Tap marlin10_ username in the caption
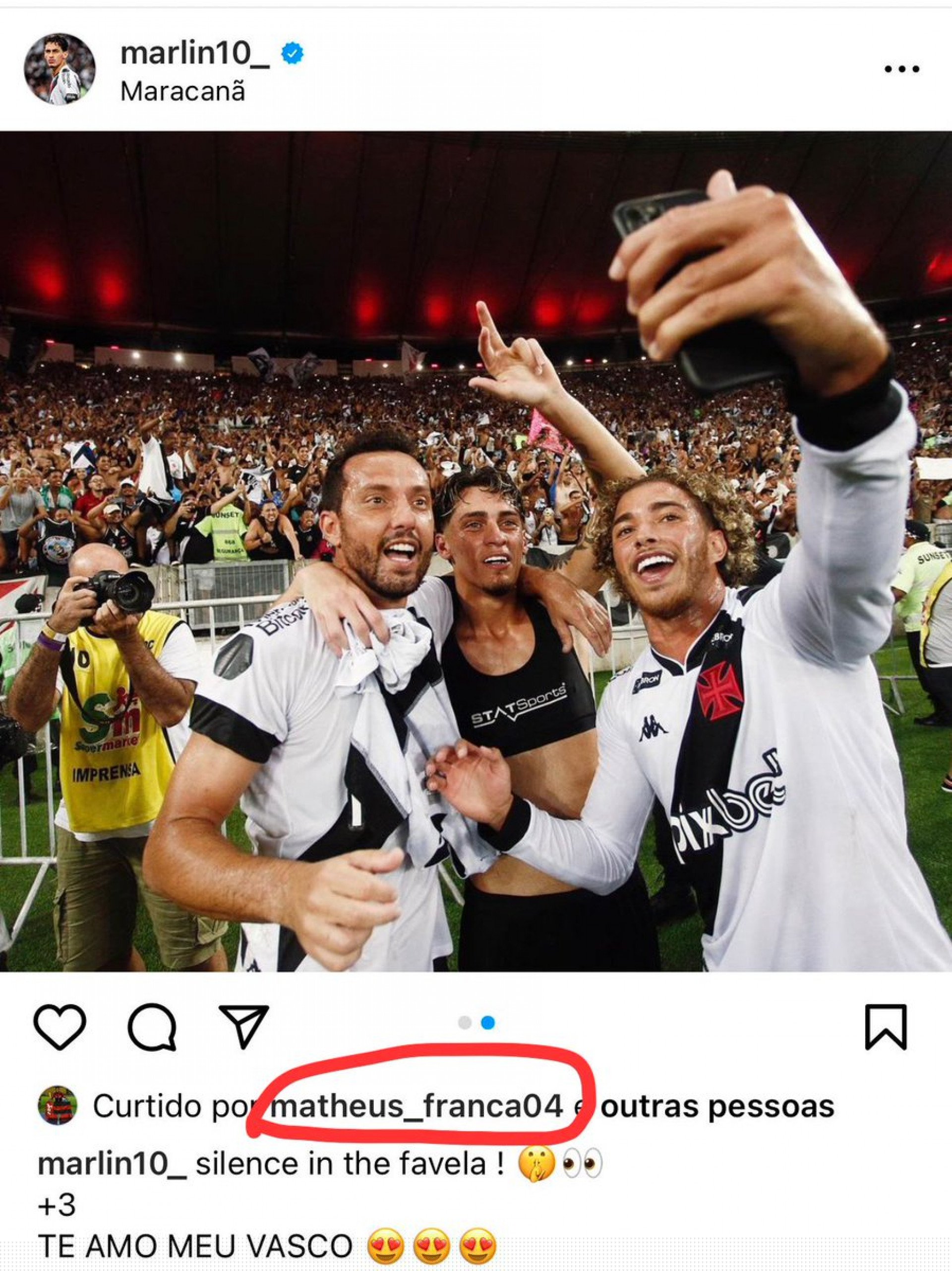This screenshot has width=952, height=1271. [112, 1165]
